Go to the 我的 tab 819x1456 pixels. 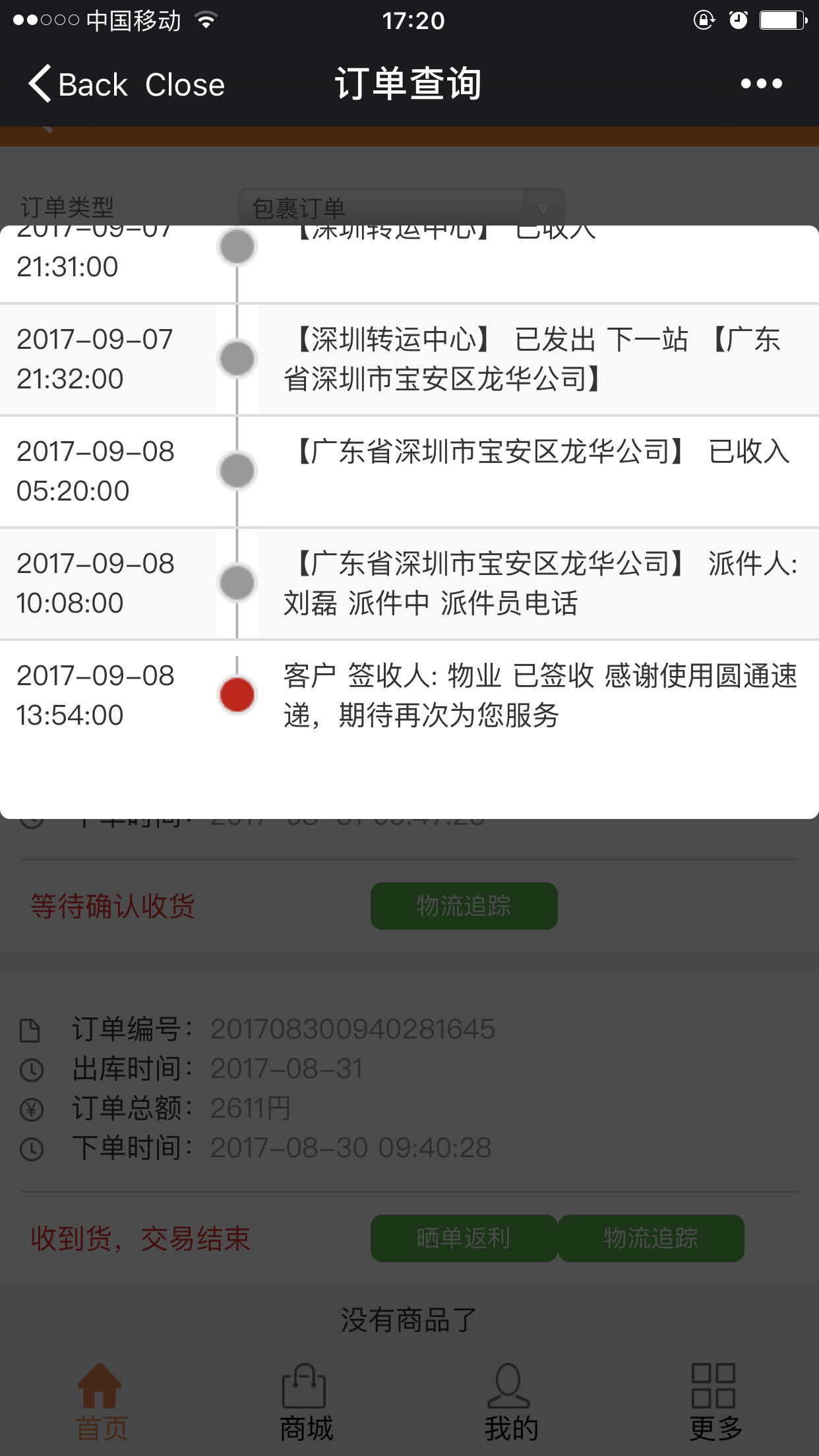tap(511, 1402)
